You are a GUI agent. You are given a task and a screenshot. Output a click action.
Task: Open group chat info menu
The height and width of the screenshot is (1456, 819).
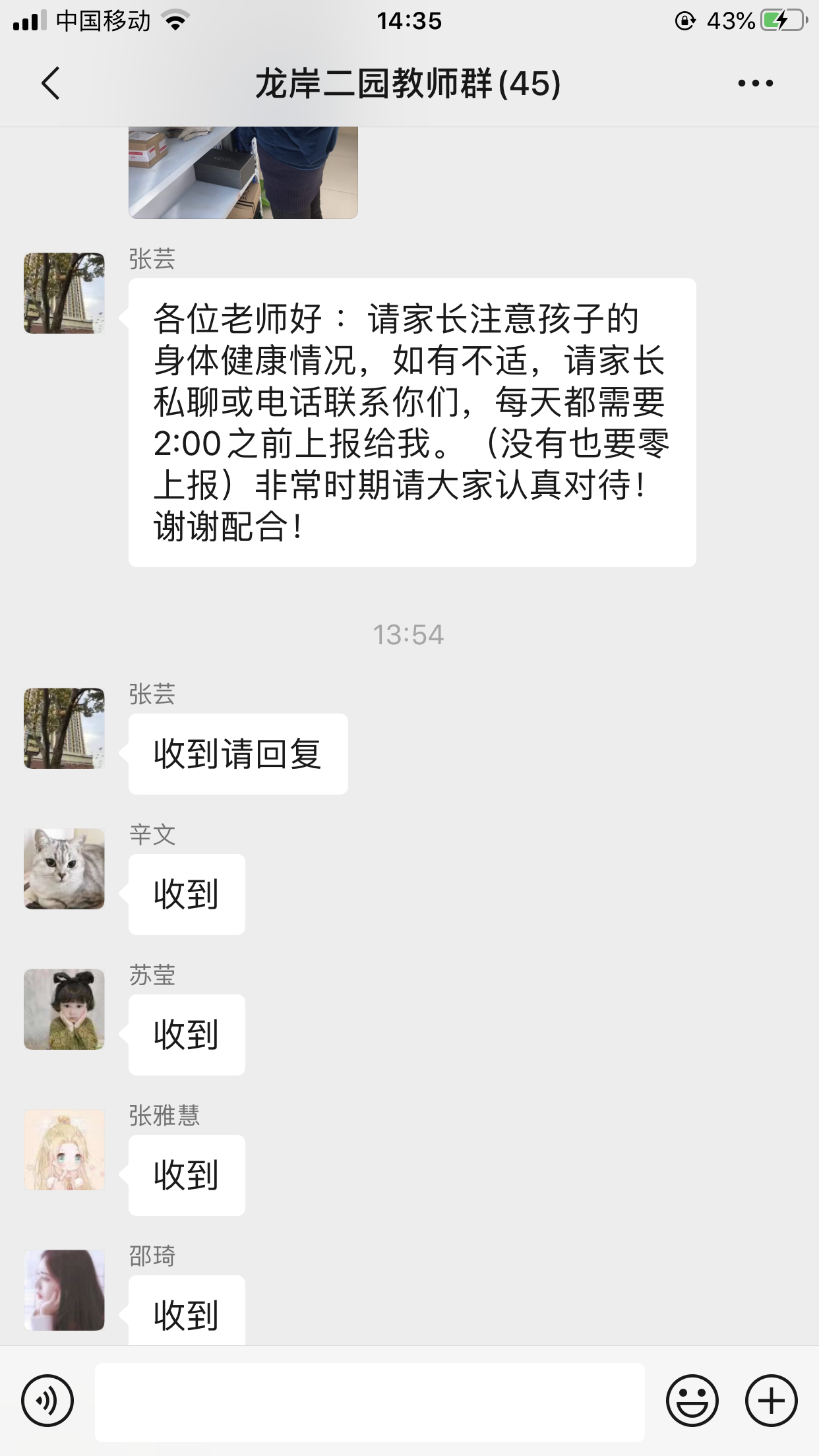(x=755, y=84)
